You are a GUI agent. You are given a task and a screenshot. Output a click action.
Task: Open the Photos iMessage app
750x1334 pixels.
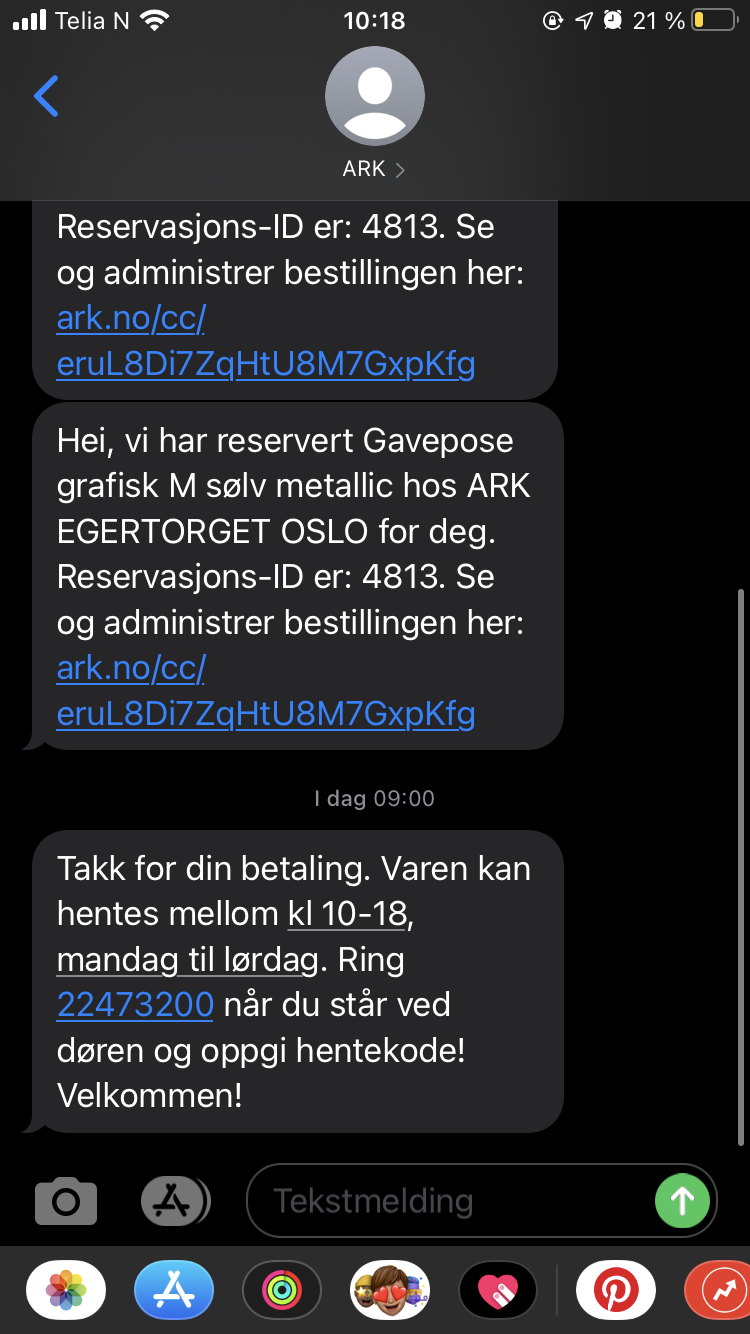pyautogui.click(x=66, y=1291)
